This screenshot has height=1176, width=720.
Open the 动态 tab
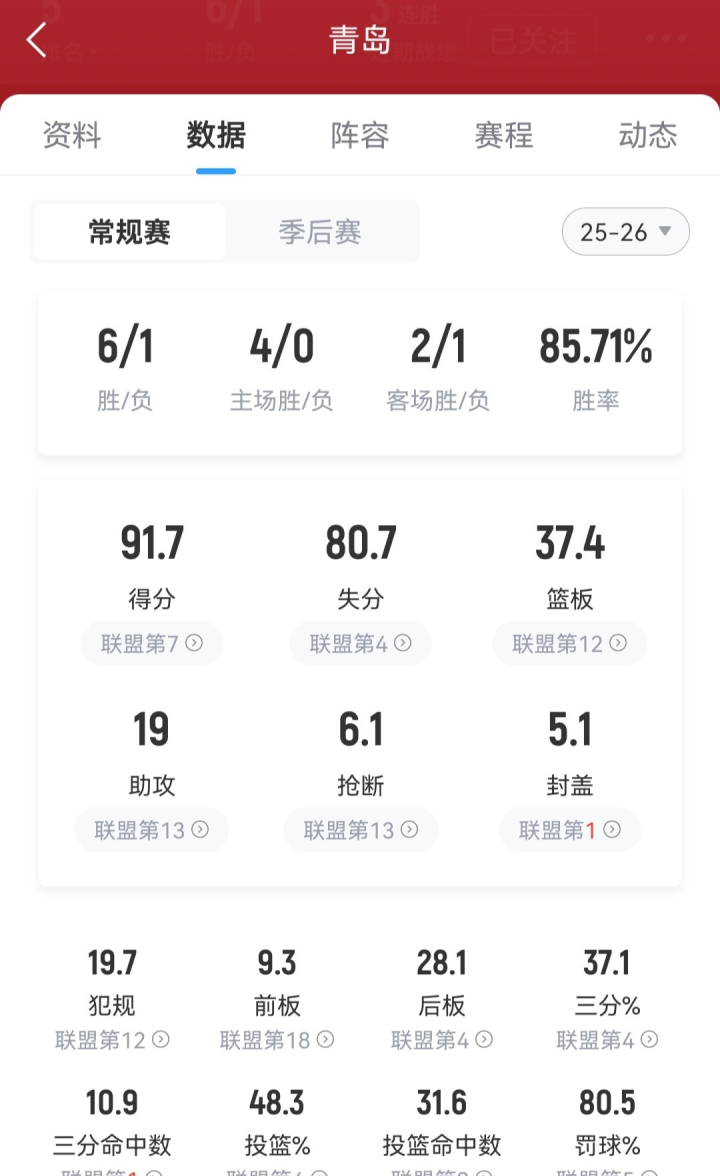pos(648,135)
